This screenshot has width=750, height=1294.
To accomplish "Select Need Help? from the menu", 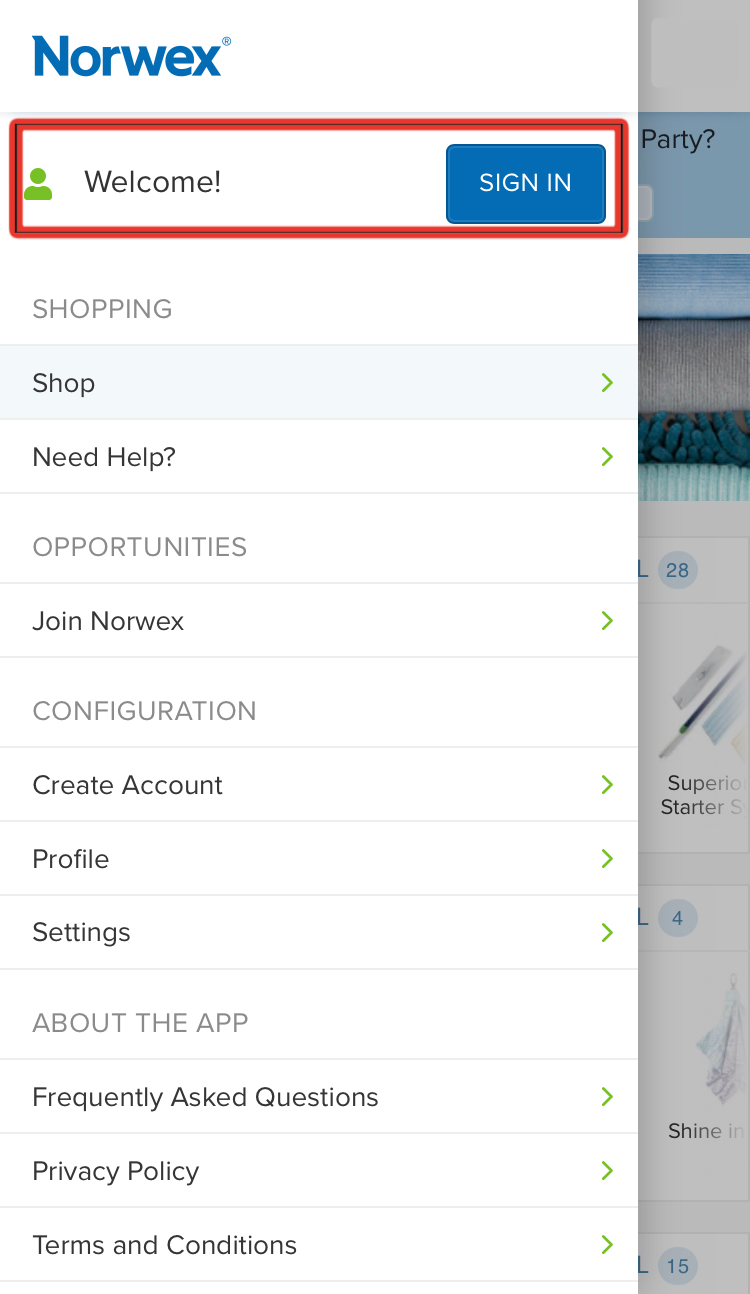I will 318,457.
